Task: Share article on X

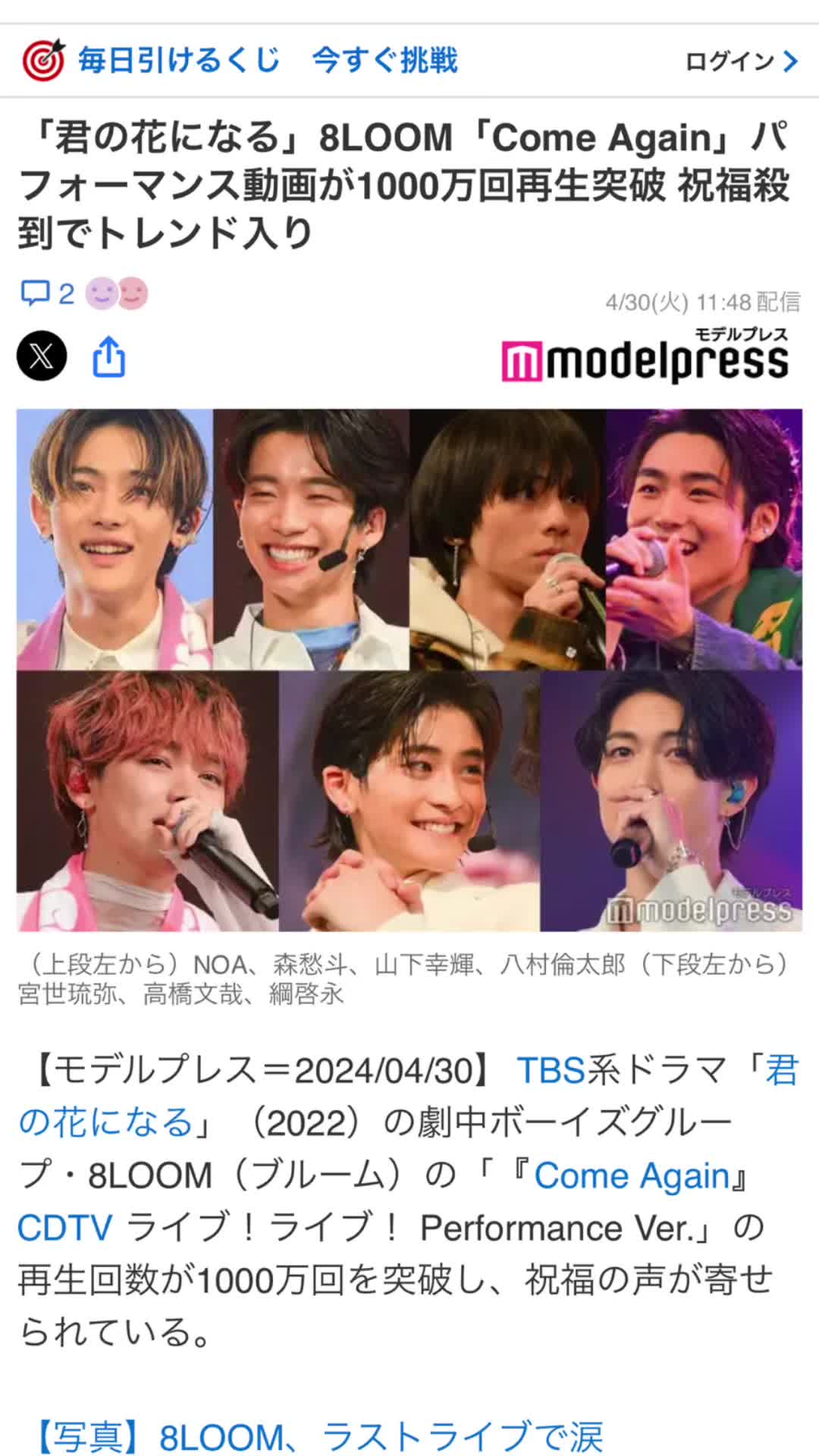Action: (x=42, y=356)
